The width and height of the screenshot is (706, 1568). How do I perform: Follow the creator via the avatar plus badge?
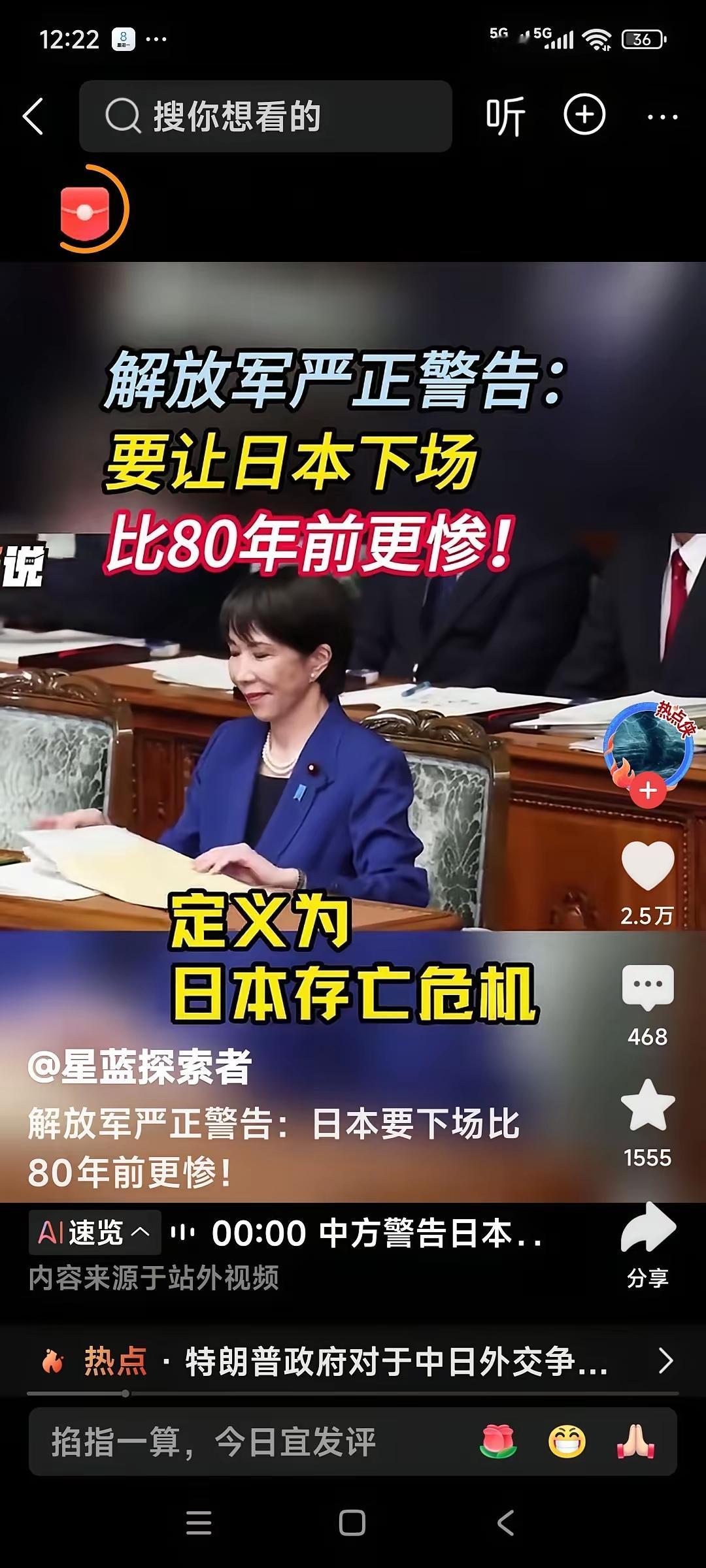(x=647, y=789)
